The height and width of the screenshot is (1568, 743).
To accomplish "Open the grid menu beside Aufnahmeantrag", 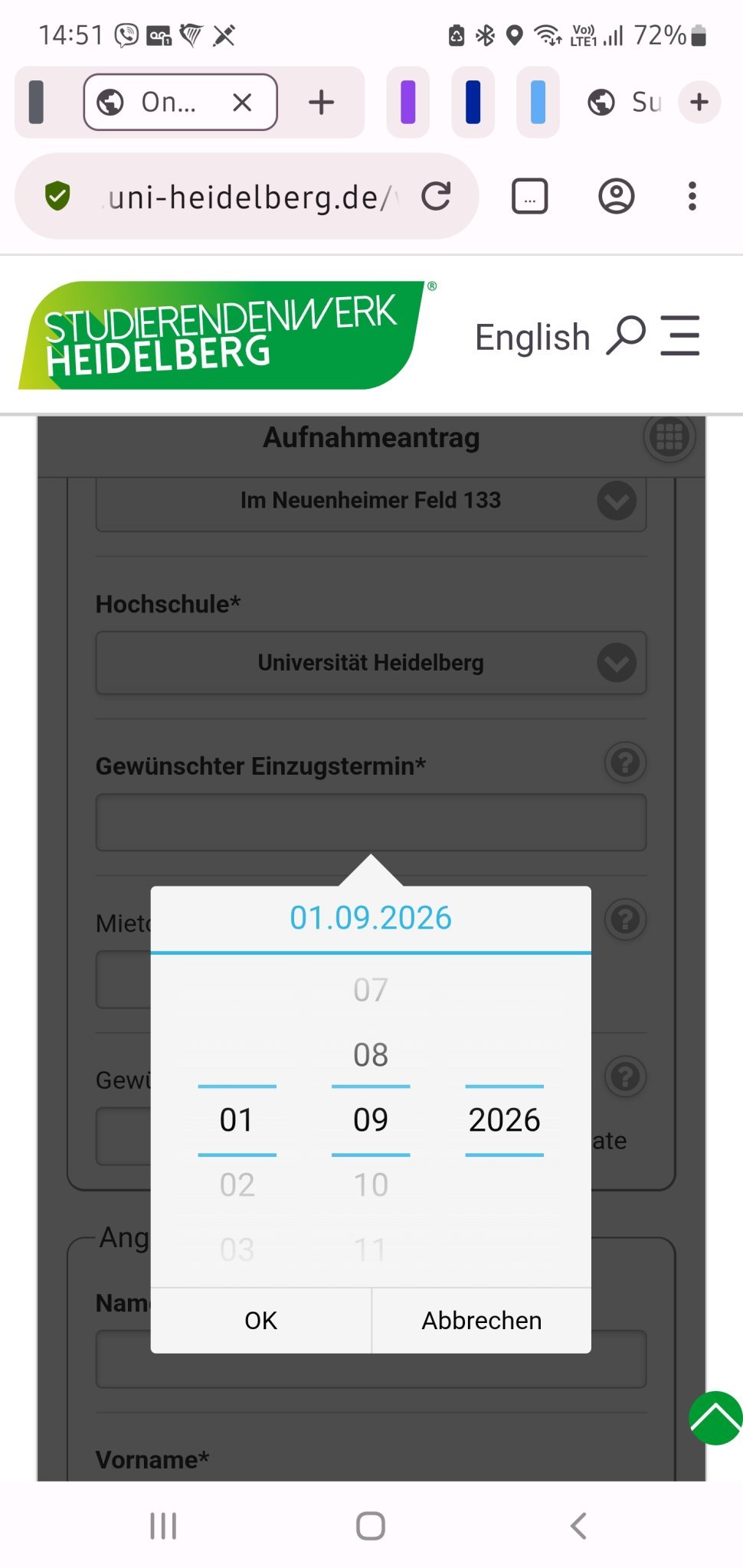I will 669,437.
